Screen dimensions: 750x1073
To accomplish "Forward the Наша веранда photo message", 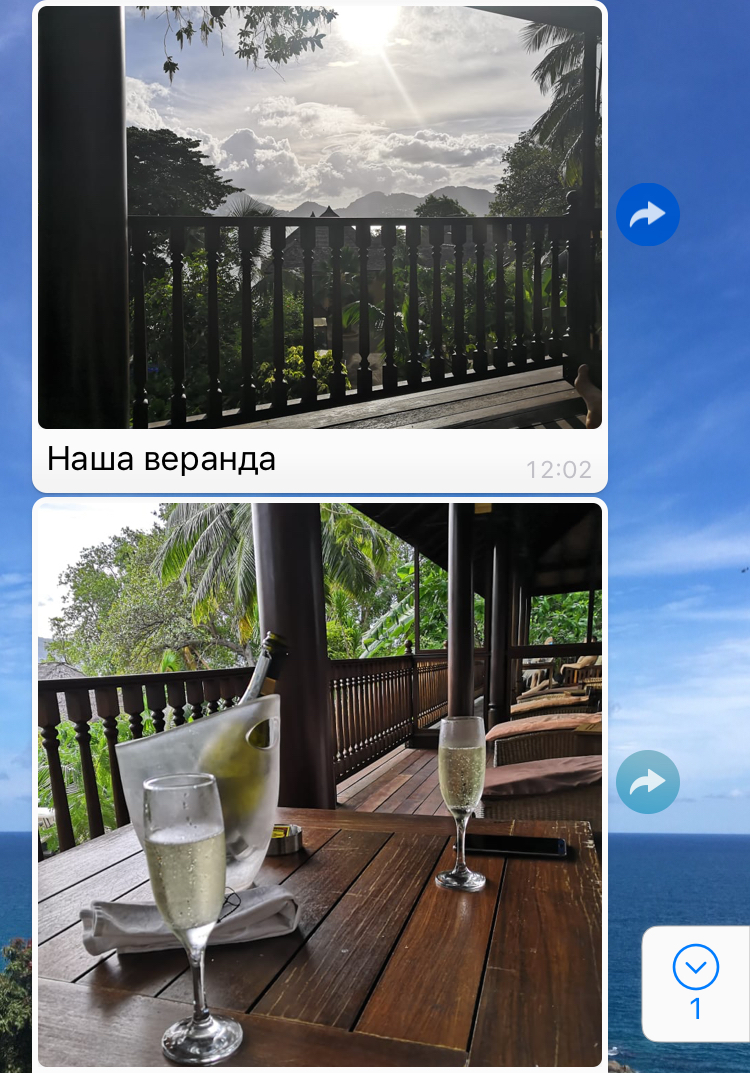I will point(647,214).
